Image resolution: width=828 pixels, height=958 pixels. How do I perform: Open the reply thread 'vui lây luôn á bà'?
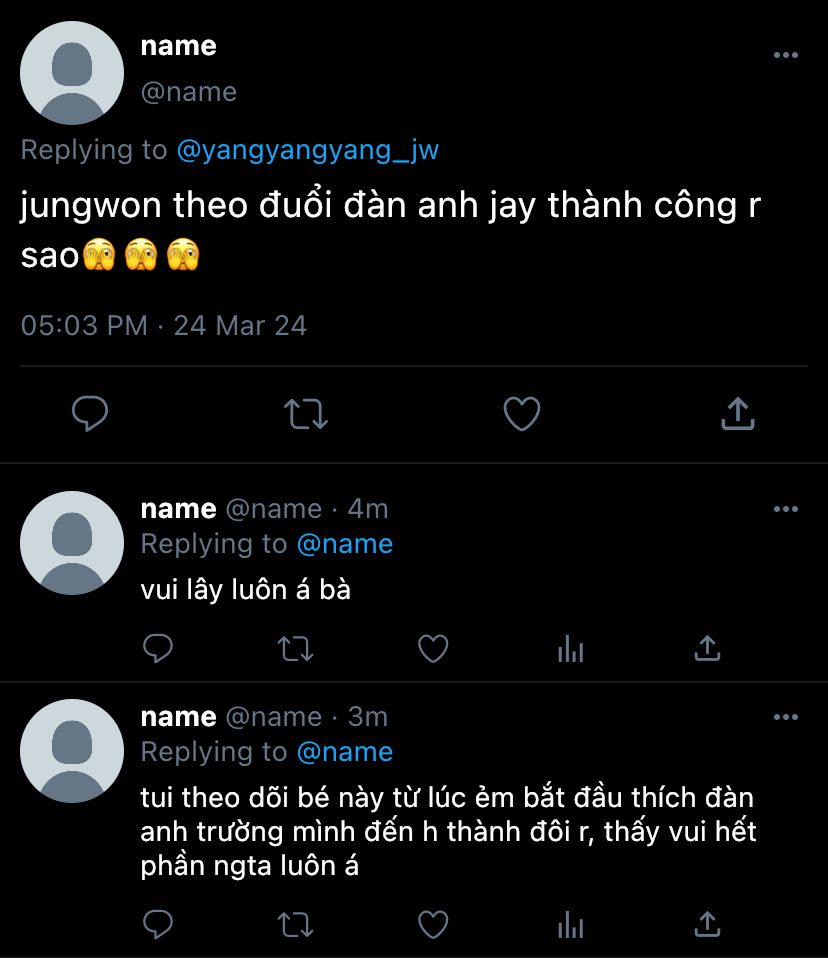tap(245, 590)
